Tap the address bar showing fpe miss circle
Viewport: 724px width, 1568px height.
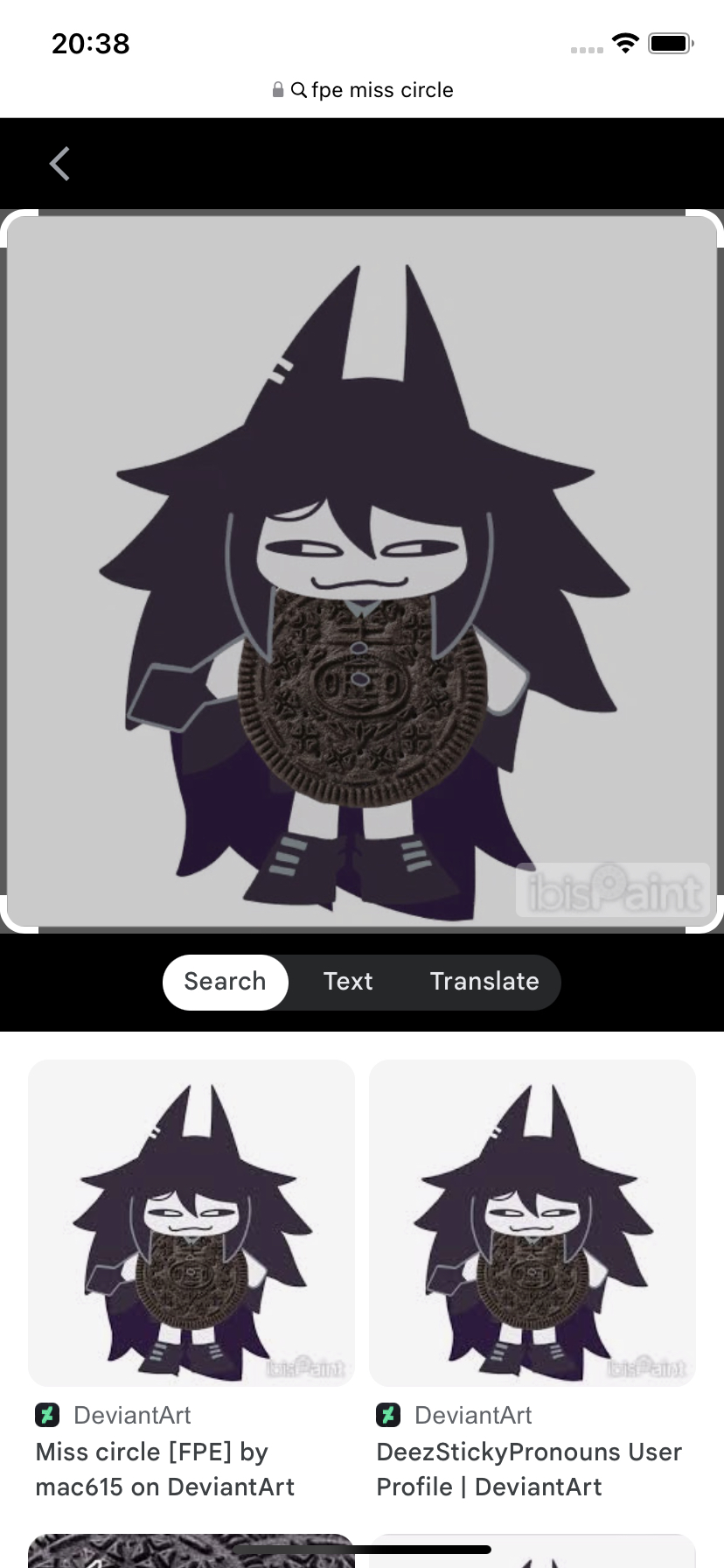point(362,90)
